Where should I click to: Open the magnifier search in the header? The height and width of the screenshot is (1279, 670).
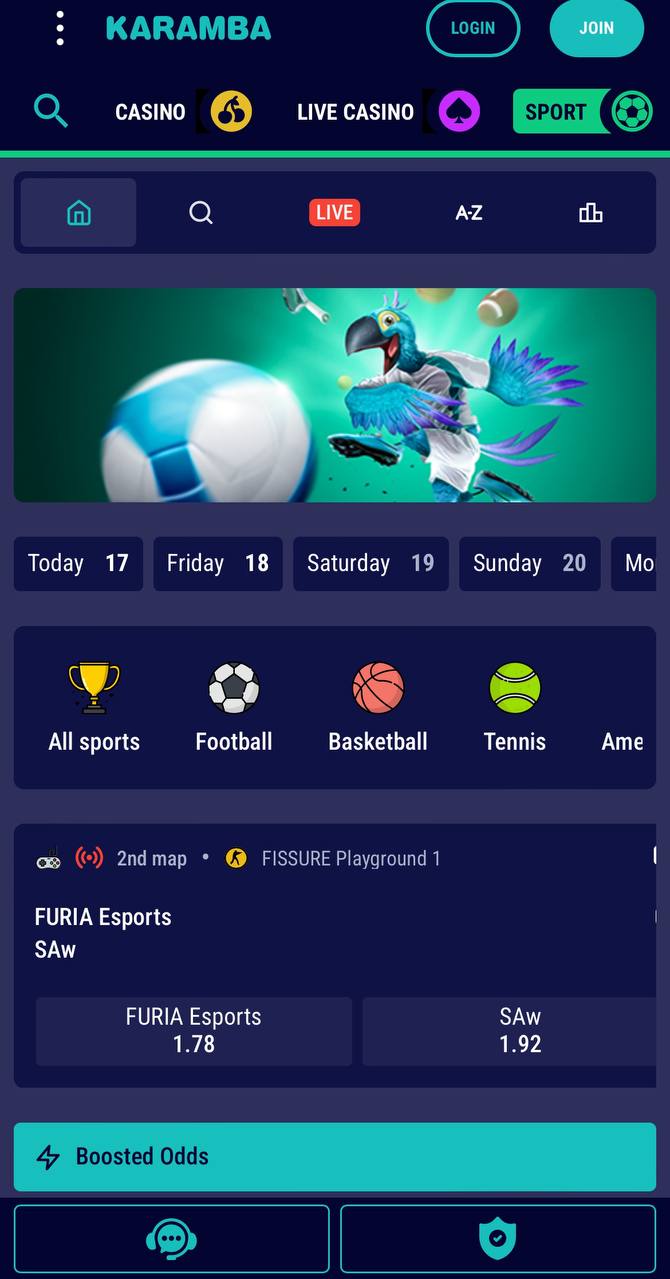pyautogui.click(x=50, y=111)
